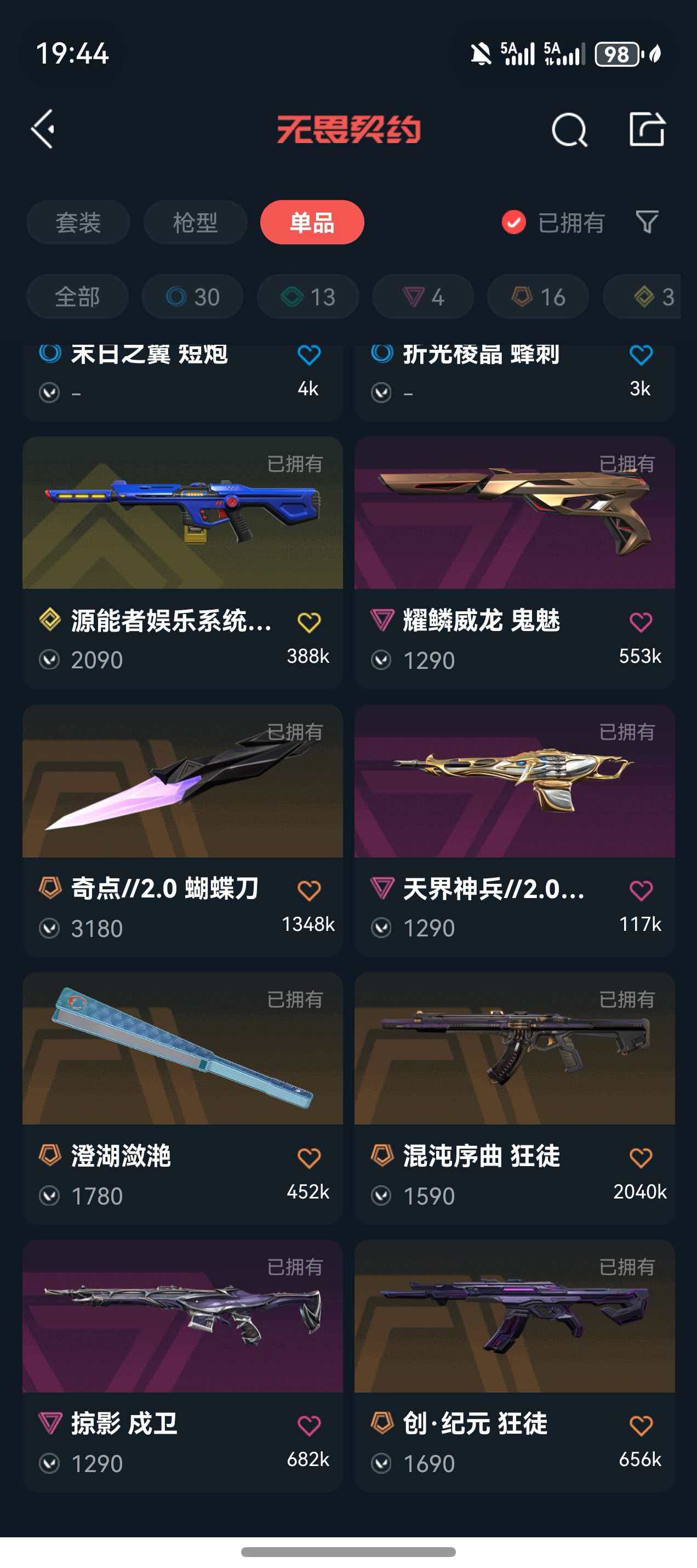This screenshot has height=1568, width=697.
Task: Uncheck the 已拥有 filter checkbox
Action: (x=514, y=222)
